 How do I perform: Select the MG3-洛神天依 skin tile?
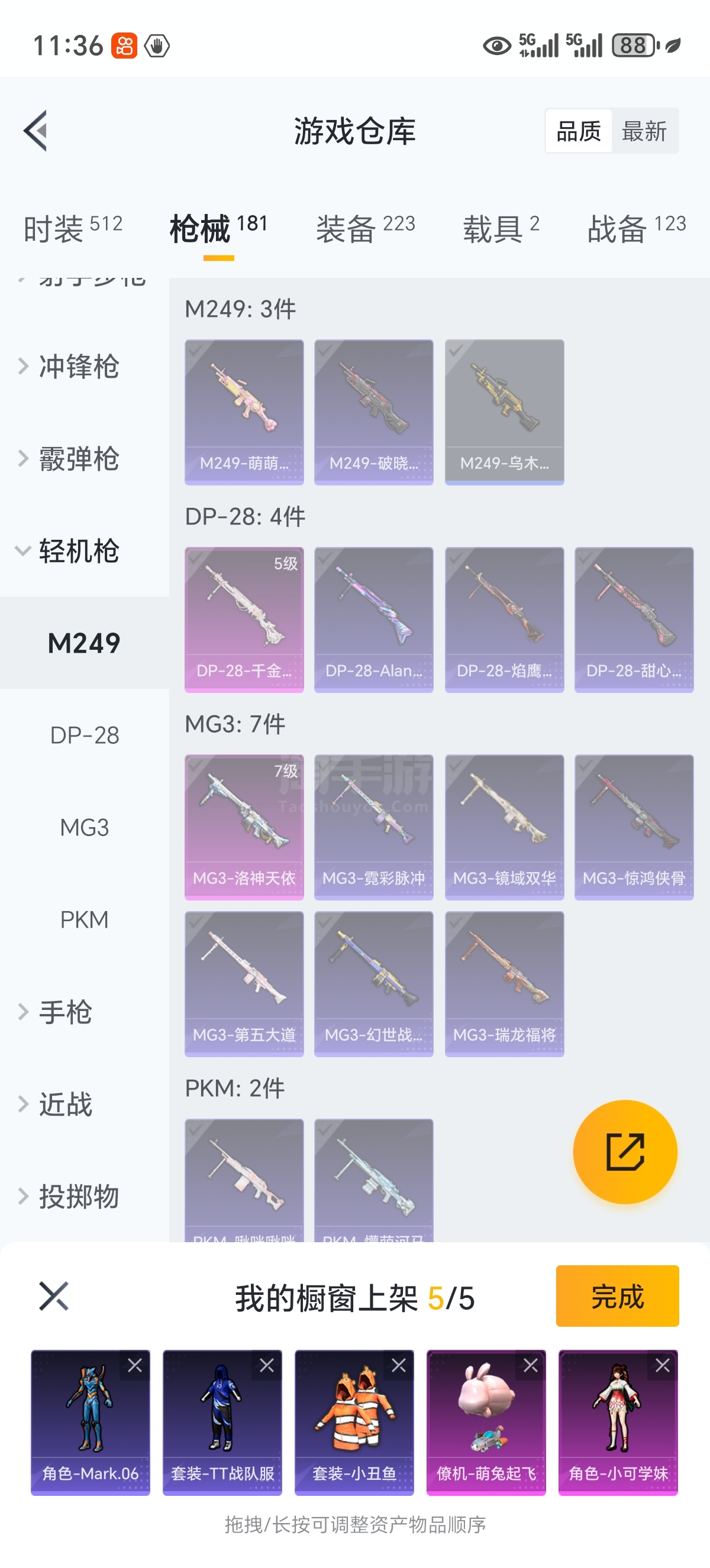(x=244, y=827)
